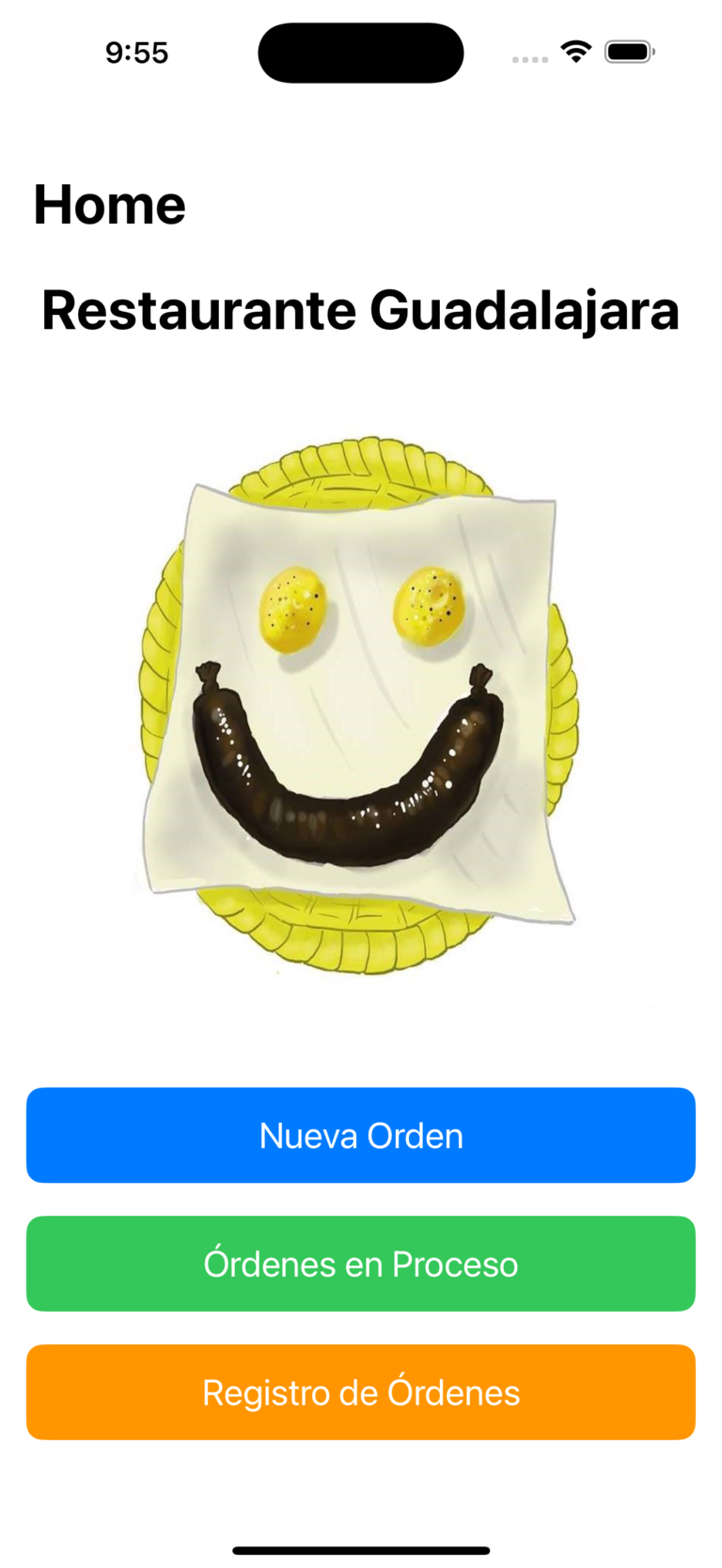View the Registro de Órdenes
722x1568 pixels.
(361, 1391)
